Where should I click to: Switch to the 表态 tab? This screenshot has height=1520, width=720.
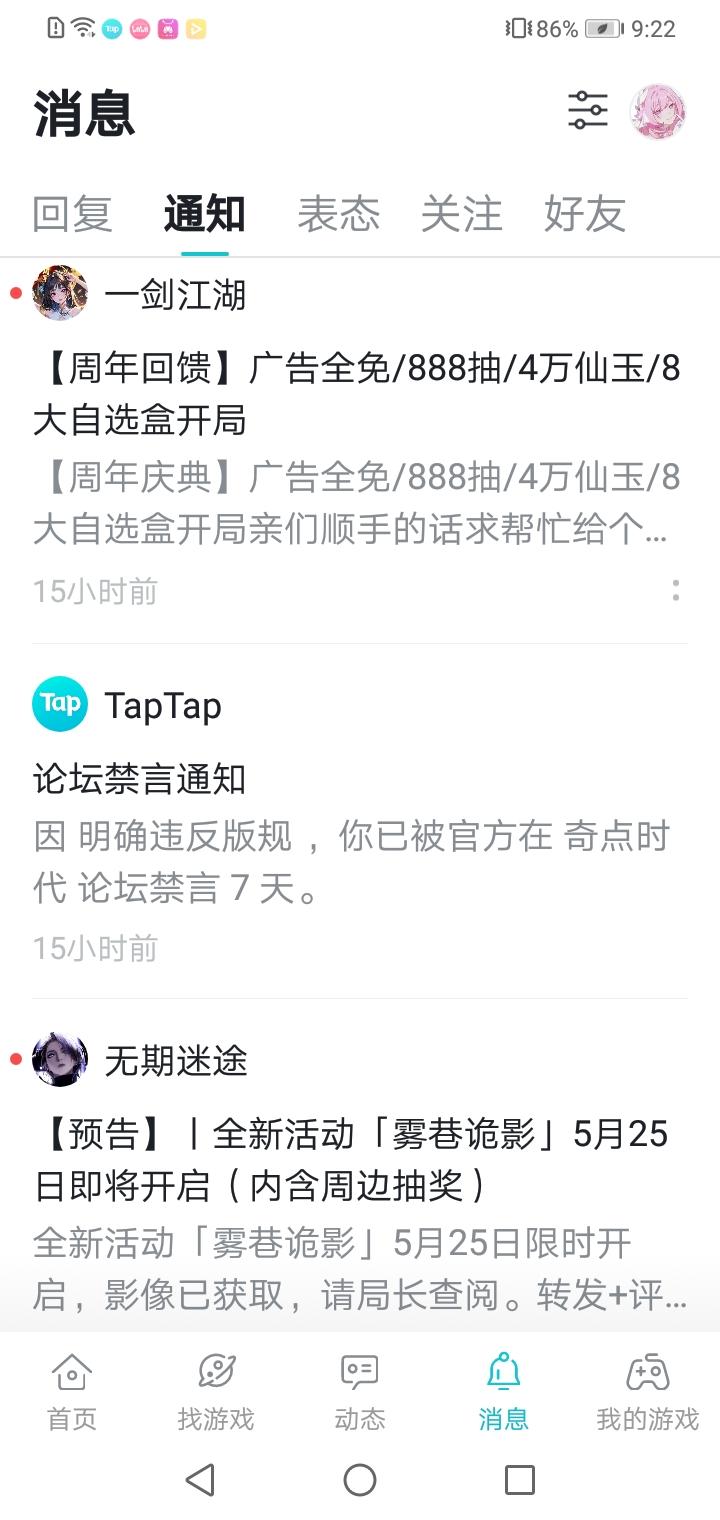click(x=340, y=213)
